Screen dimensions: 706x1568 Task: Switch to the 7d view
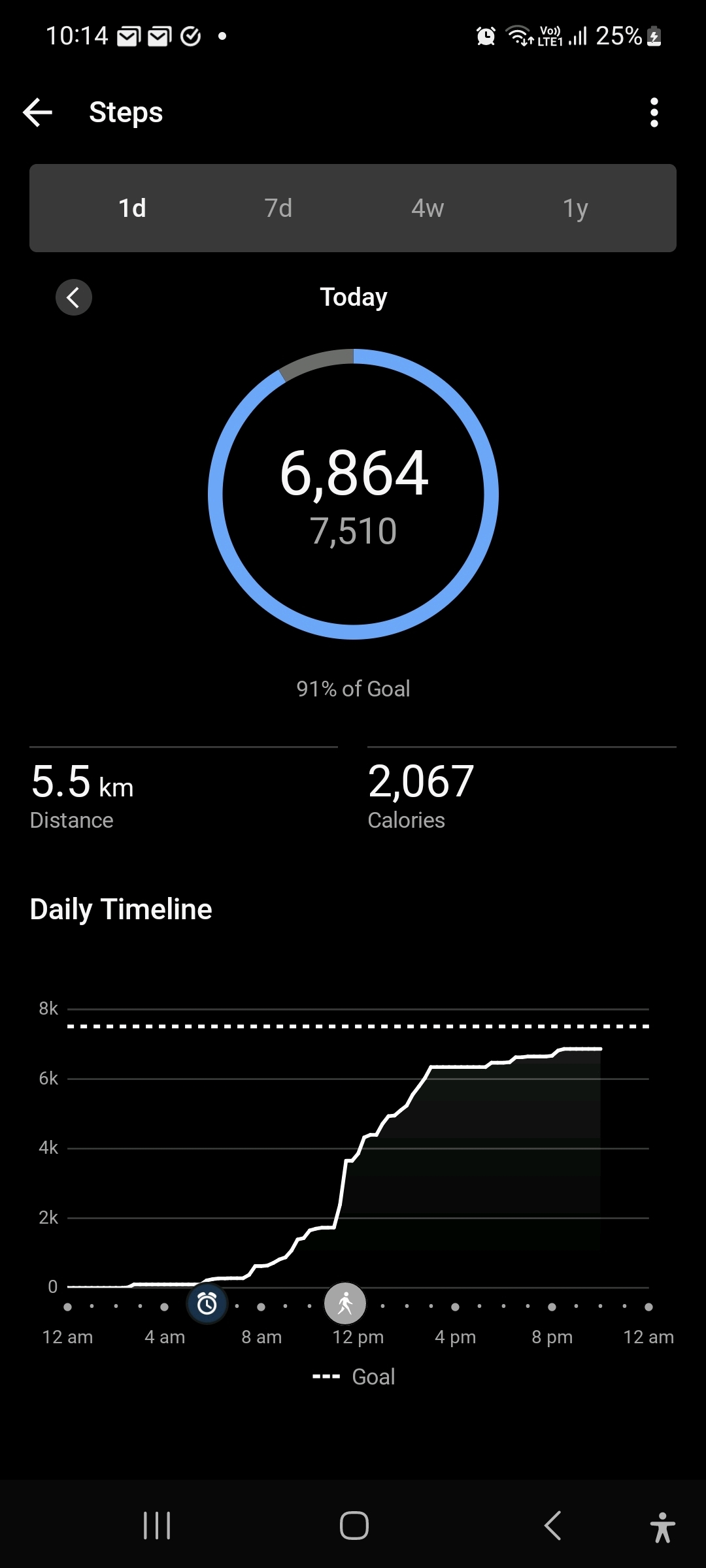[278, 208]
